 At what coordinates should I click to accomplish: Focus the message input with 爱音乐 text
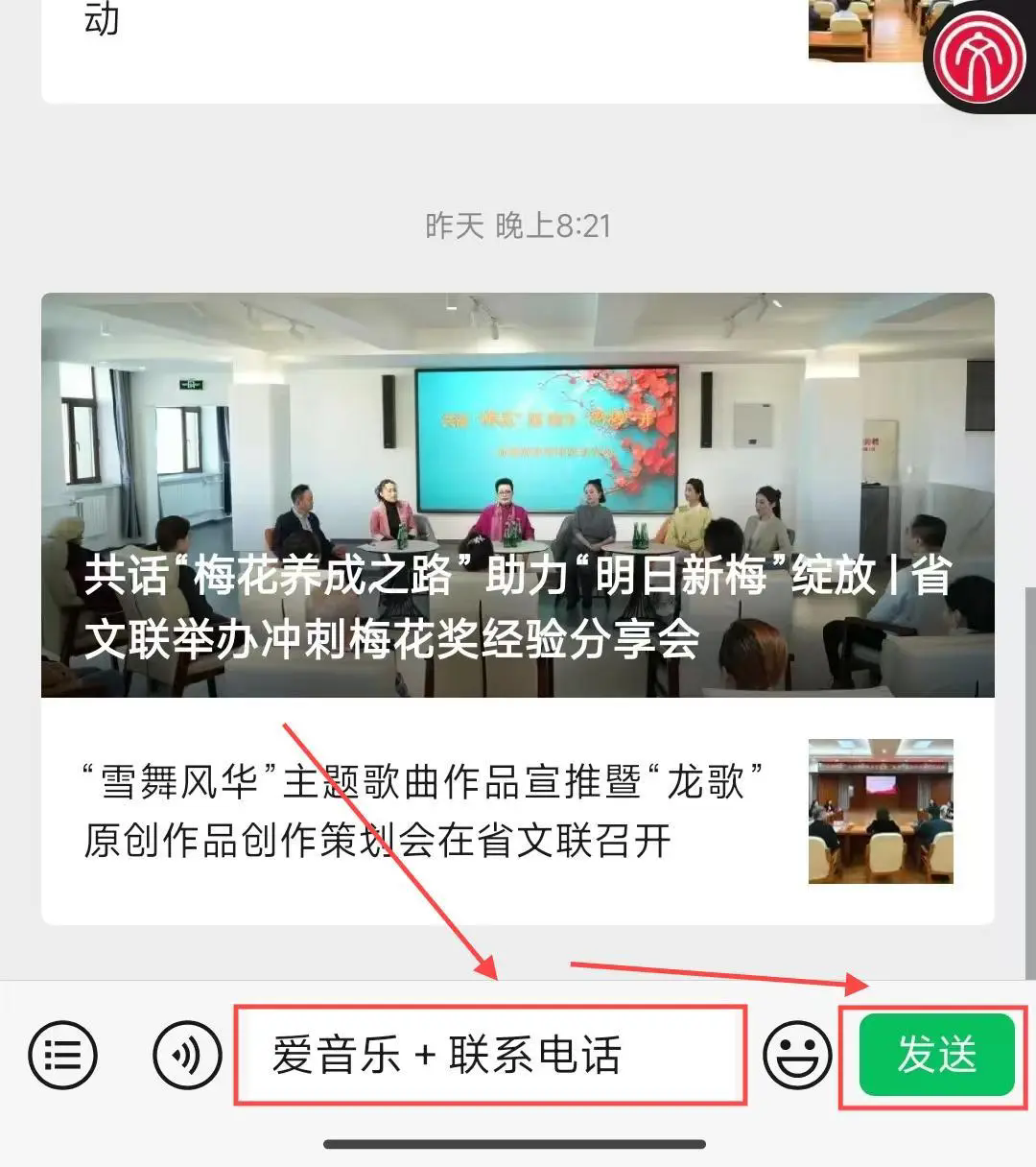coord(489,1055)
